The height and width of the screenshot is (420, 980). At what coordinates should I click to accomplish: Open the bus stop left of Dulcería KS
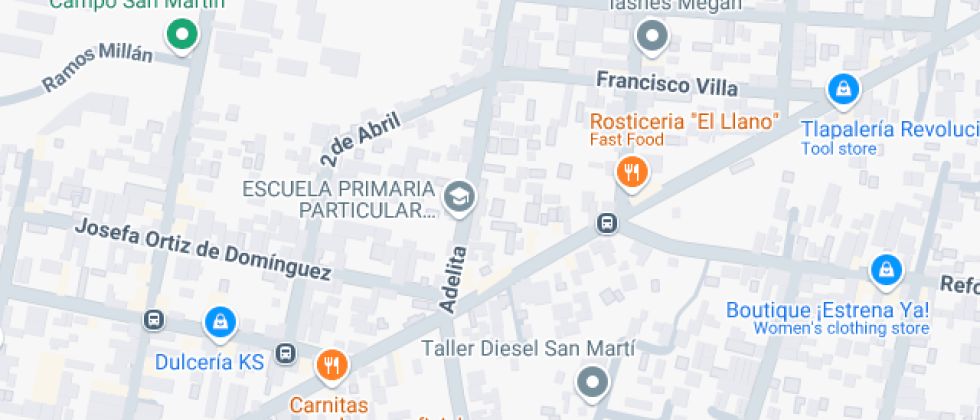[154, 320]
